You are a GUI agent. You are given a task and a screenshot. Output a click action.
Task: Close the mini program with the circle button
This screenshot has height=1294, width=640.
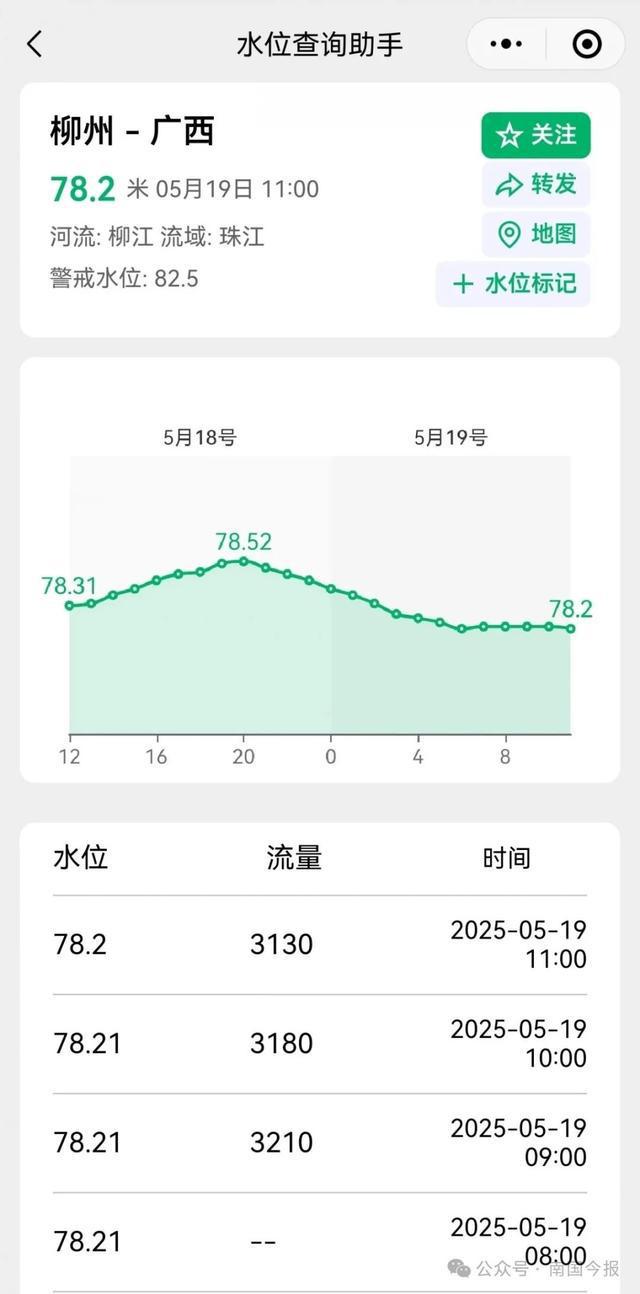[587, 44]
